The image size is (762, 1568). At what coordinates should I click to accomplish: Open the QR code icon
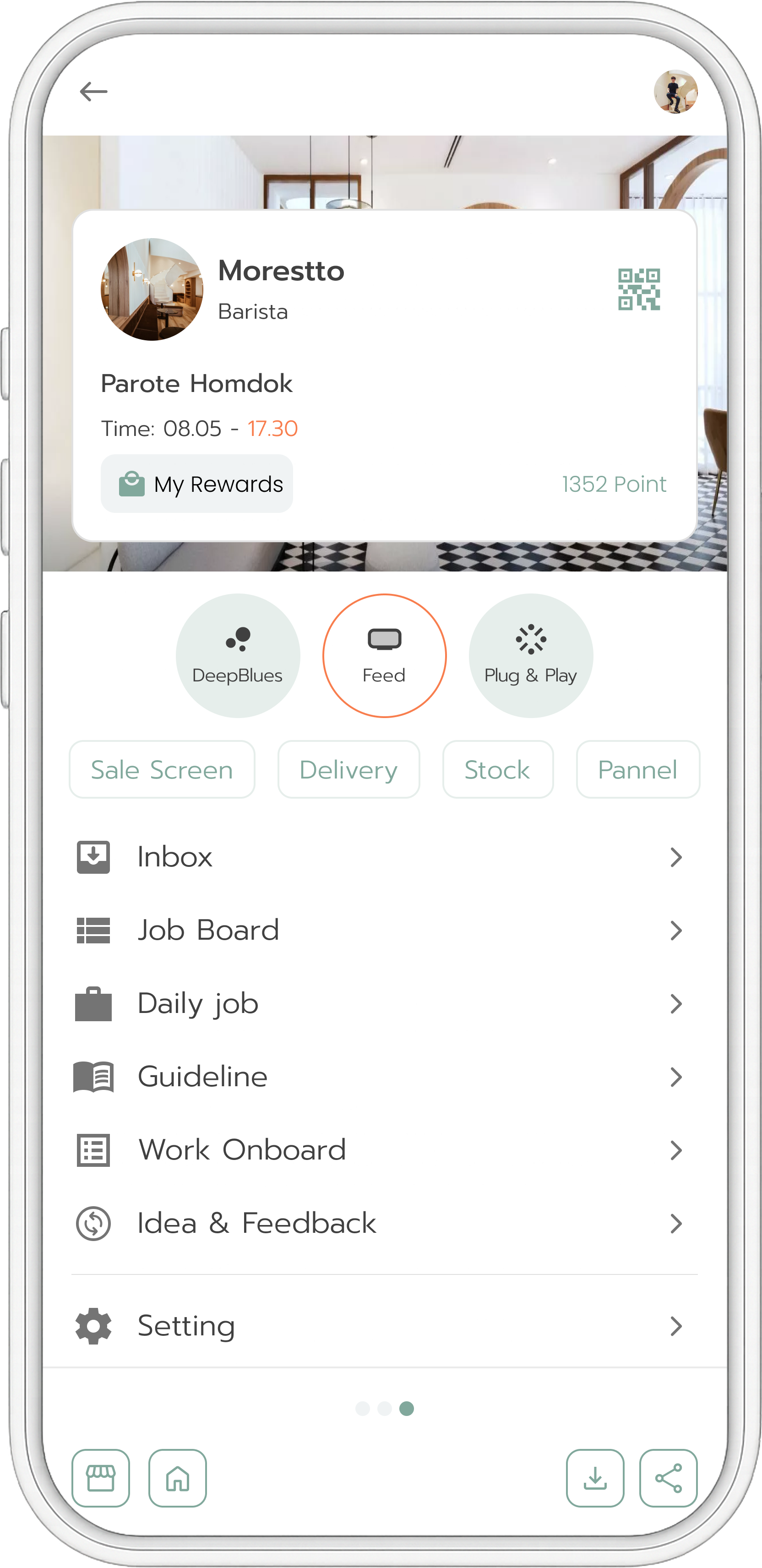pos(638,289)
